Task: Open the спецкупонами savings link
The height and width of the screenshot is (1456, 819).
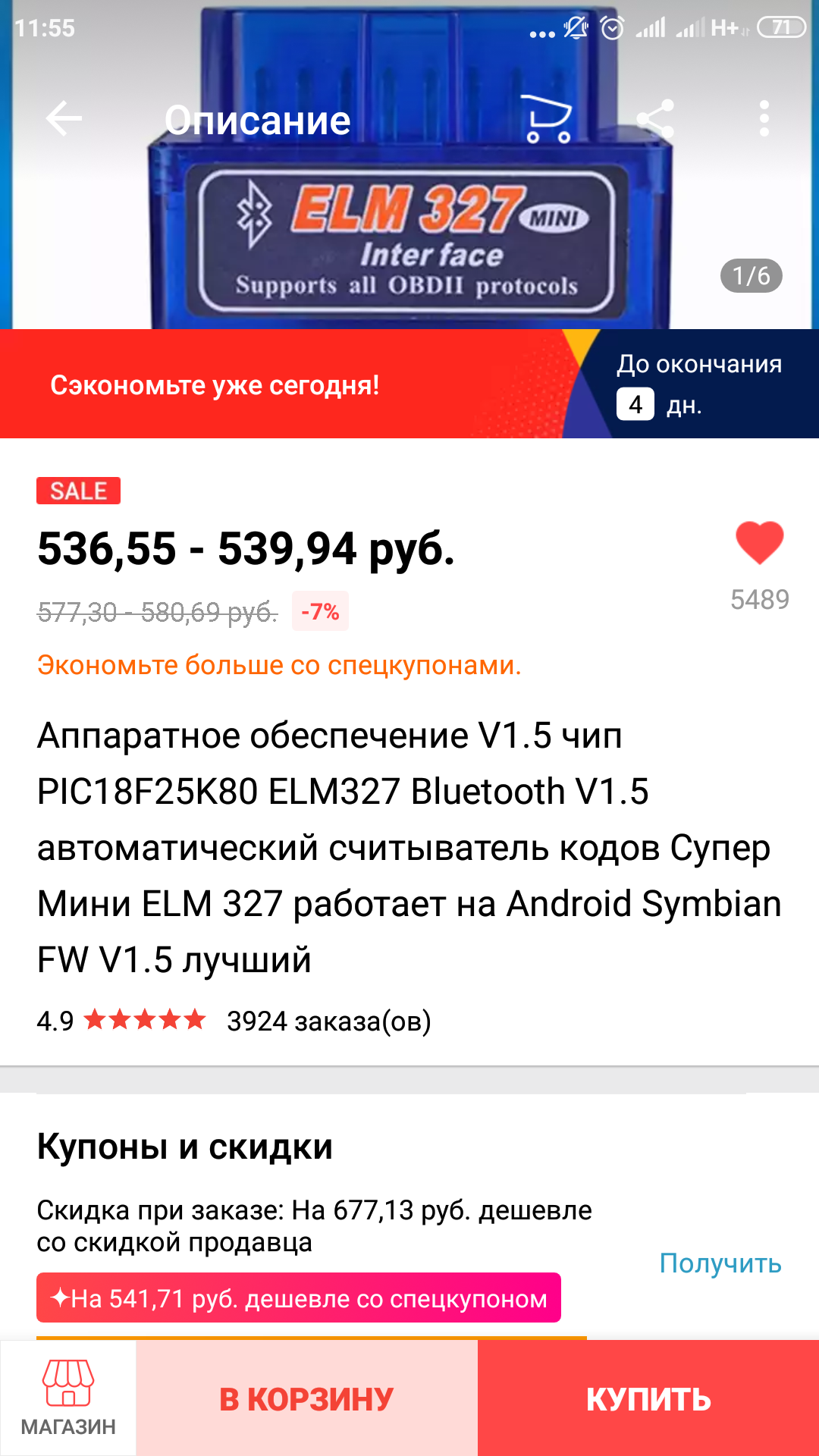Action: (x=279, y=665)
